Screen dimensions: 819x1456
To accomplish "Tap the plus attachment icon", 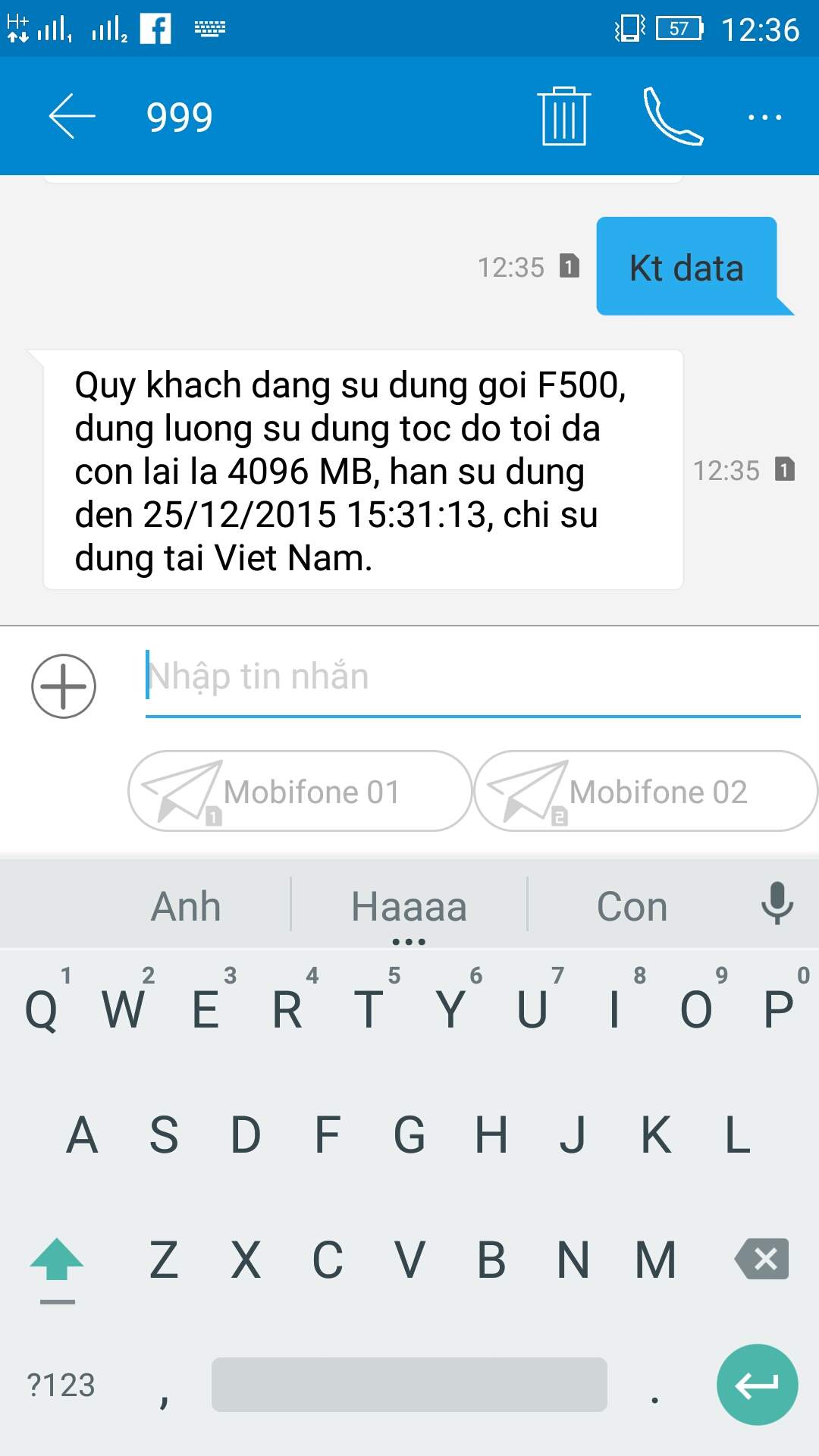I will (64, 686).
